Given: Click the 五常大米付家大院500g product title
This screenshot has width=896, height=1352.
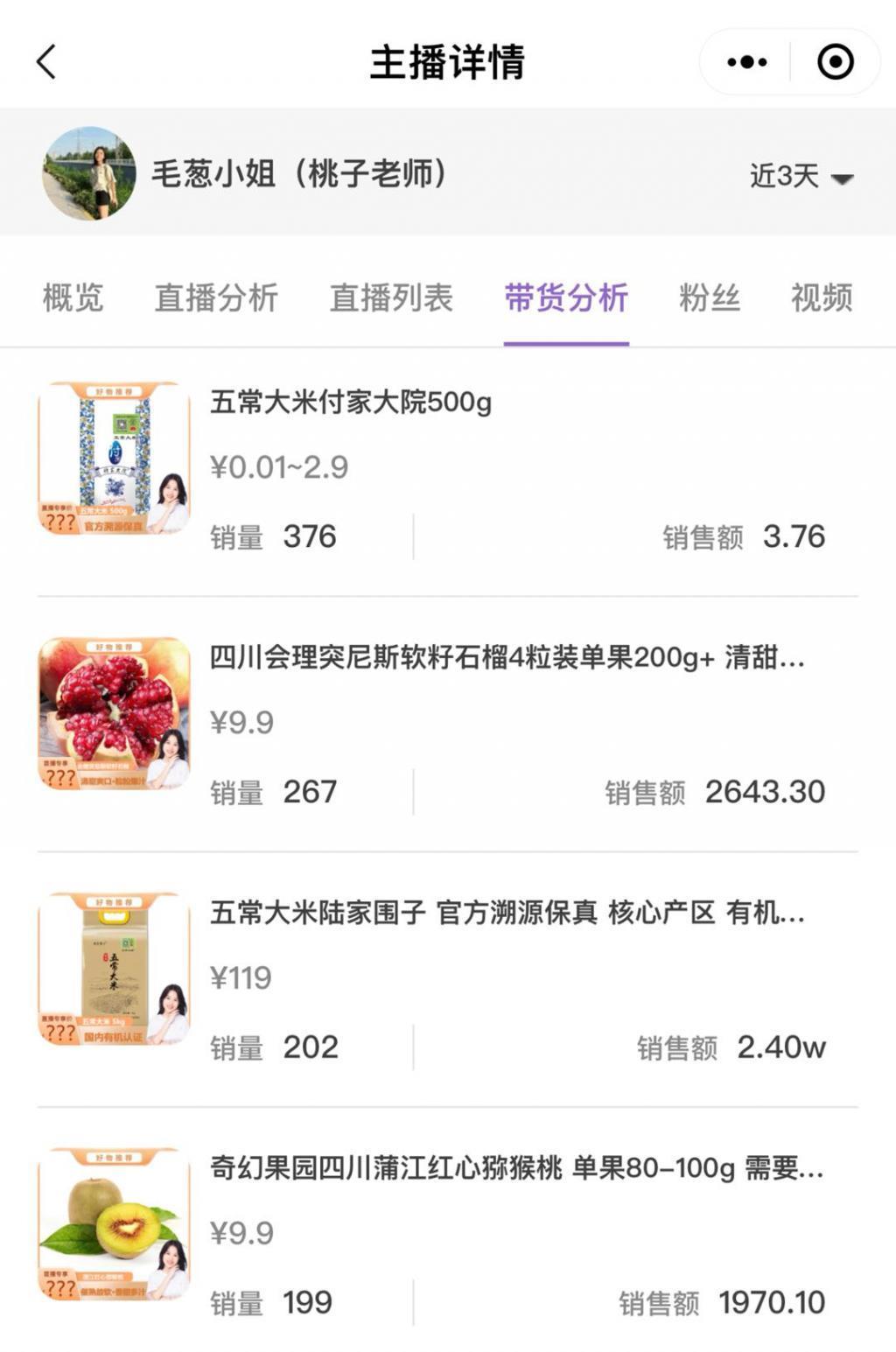Looking at the screenshot, I should coord(352,401).
